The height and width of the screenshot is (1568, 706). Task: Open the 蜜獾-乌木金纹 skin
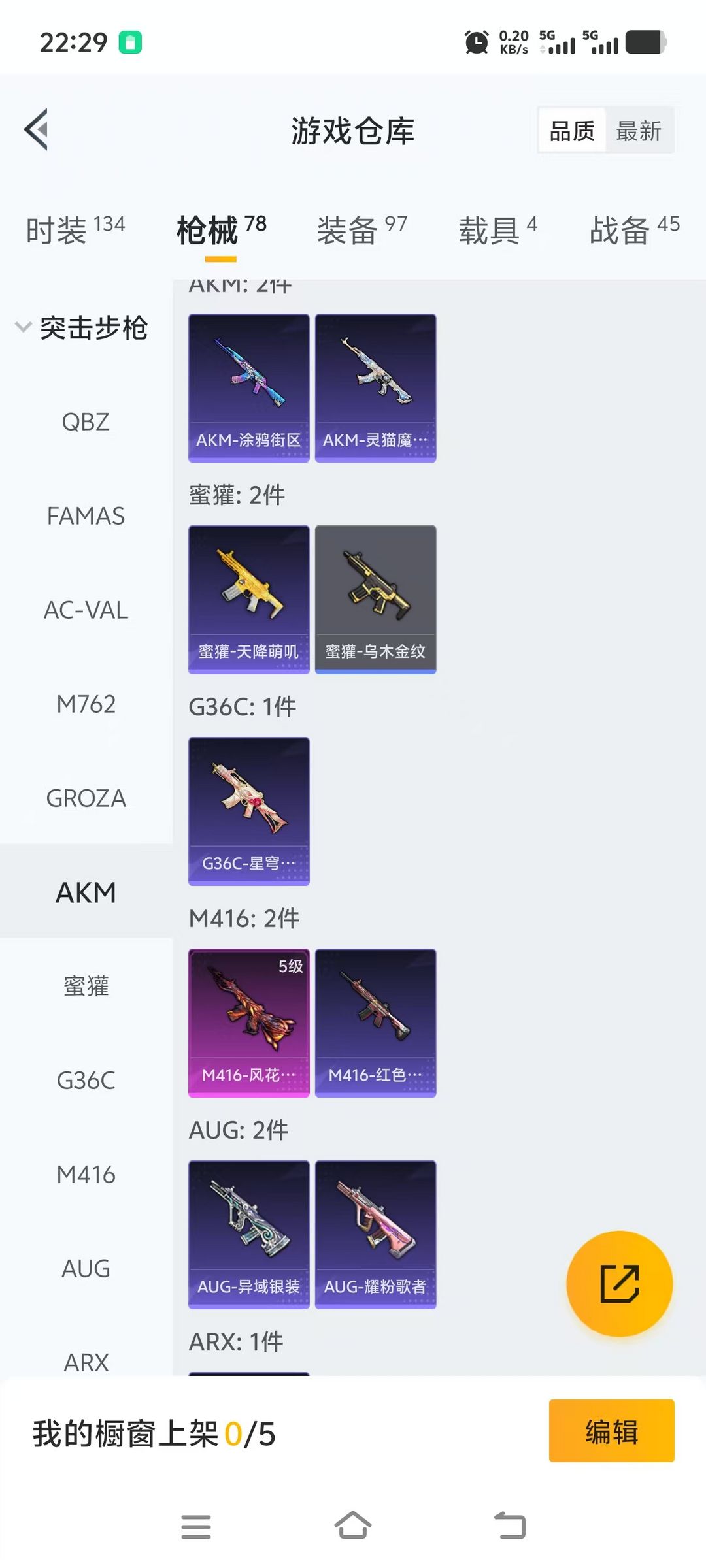coord(375,599)
